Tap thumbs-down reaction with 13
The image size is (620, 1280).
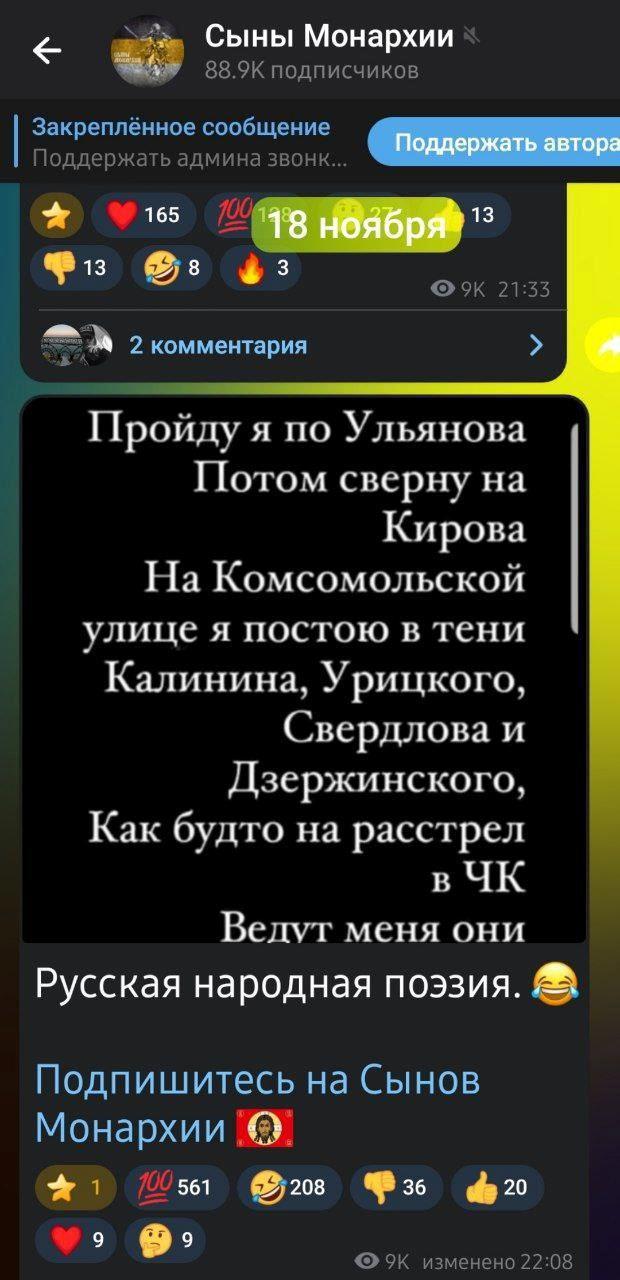click(75, 267)
